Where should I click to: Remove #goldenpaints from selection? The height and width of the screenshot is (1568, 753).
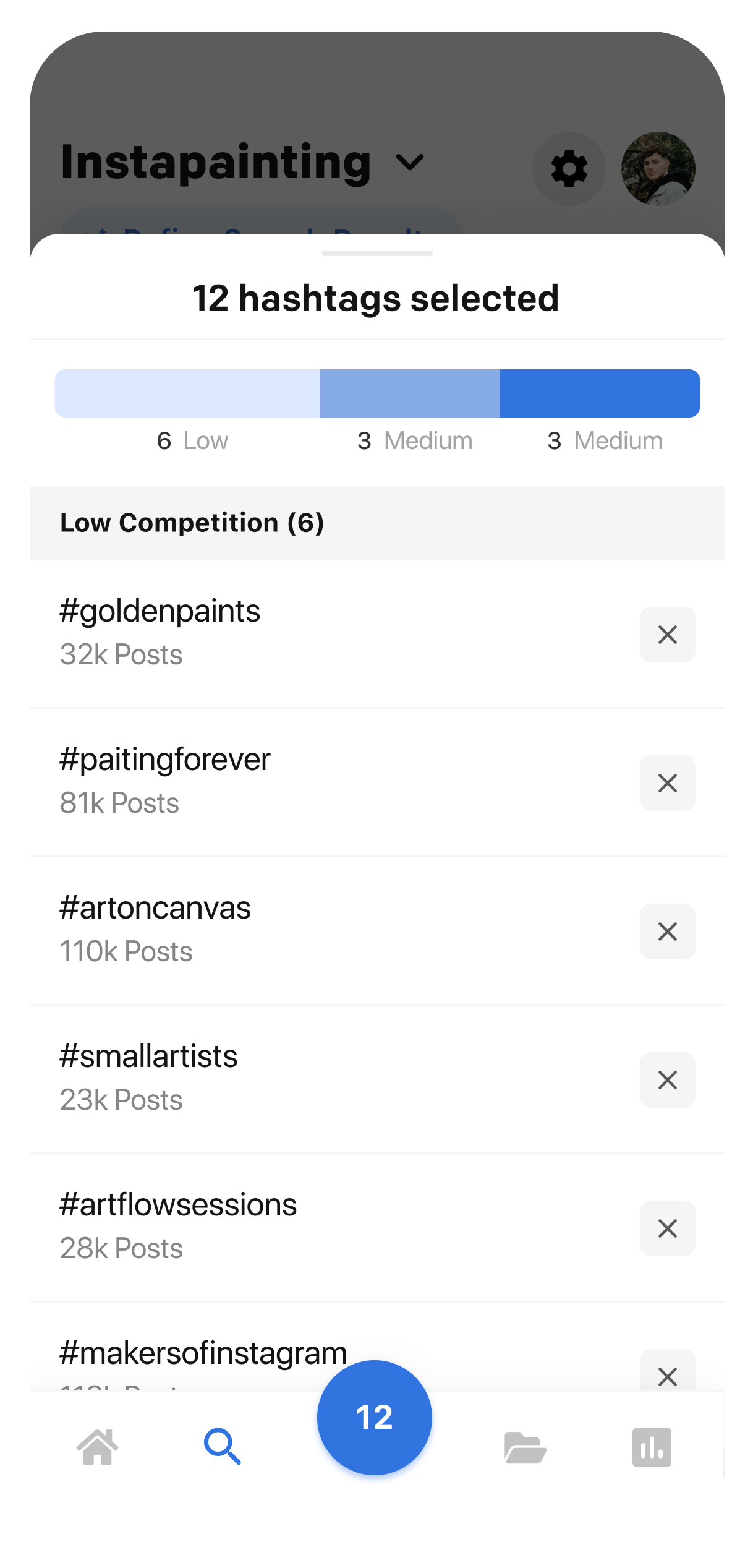[667, 634]
